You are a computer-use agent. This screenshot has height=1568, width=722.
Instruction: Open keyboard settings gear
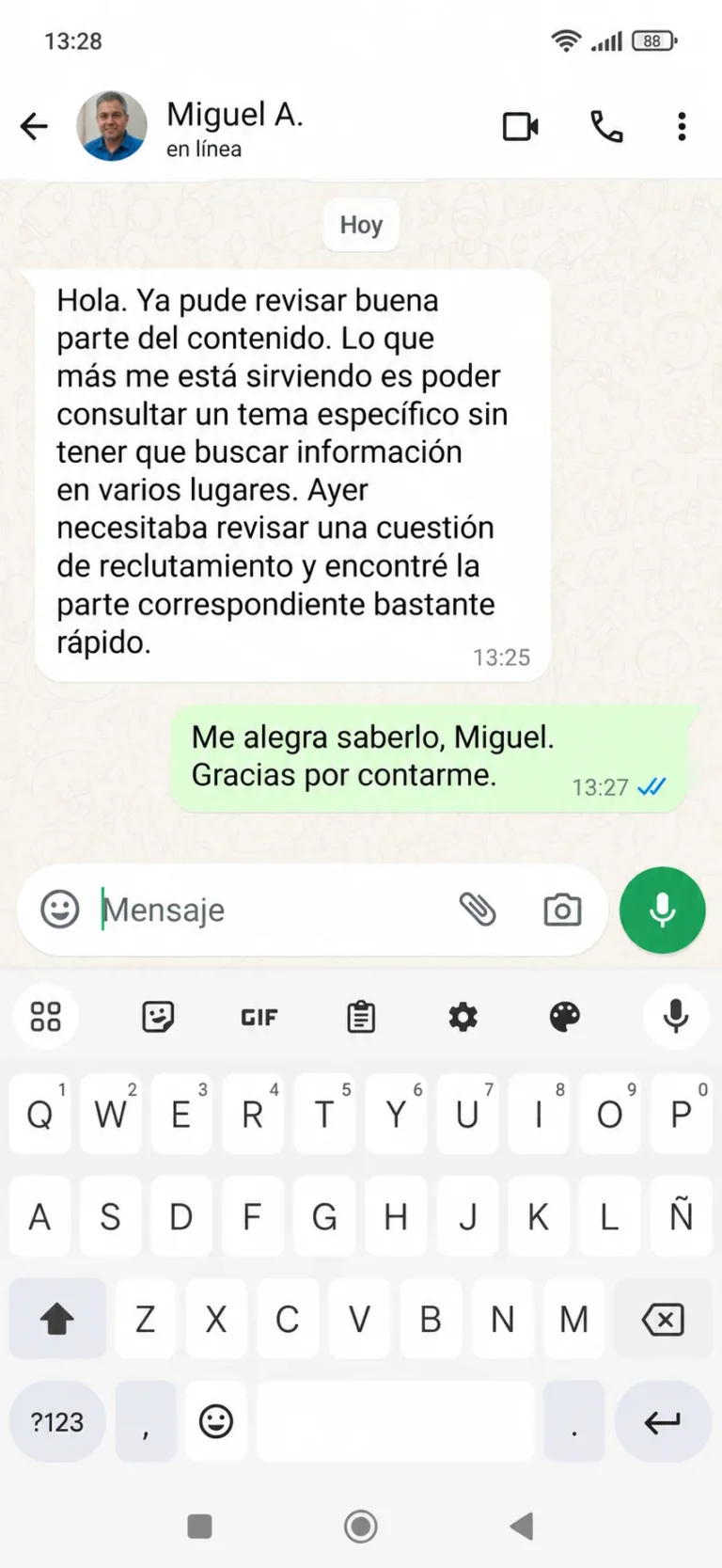pyautogui.click(x=463, y=1017)
